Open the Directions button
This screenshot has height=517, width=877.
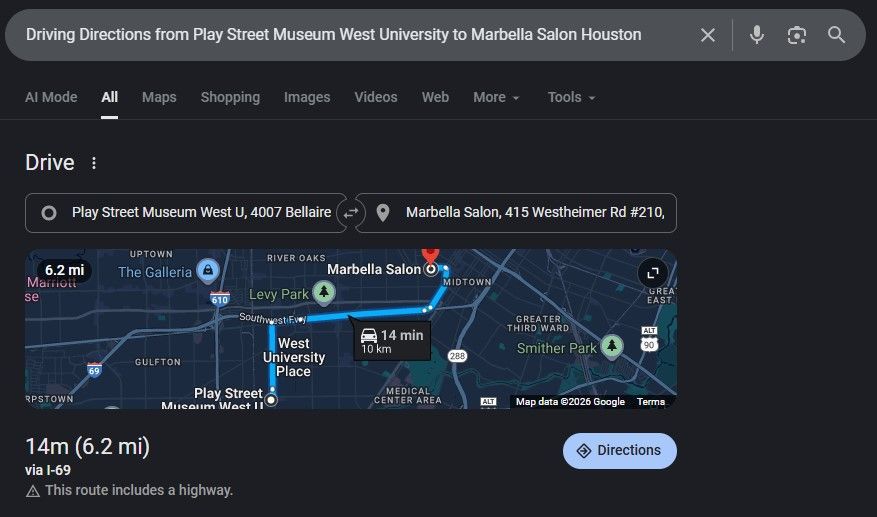coord(619,450)
